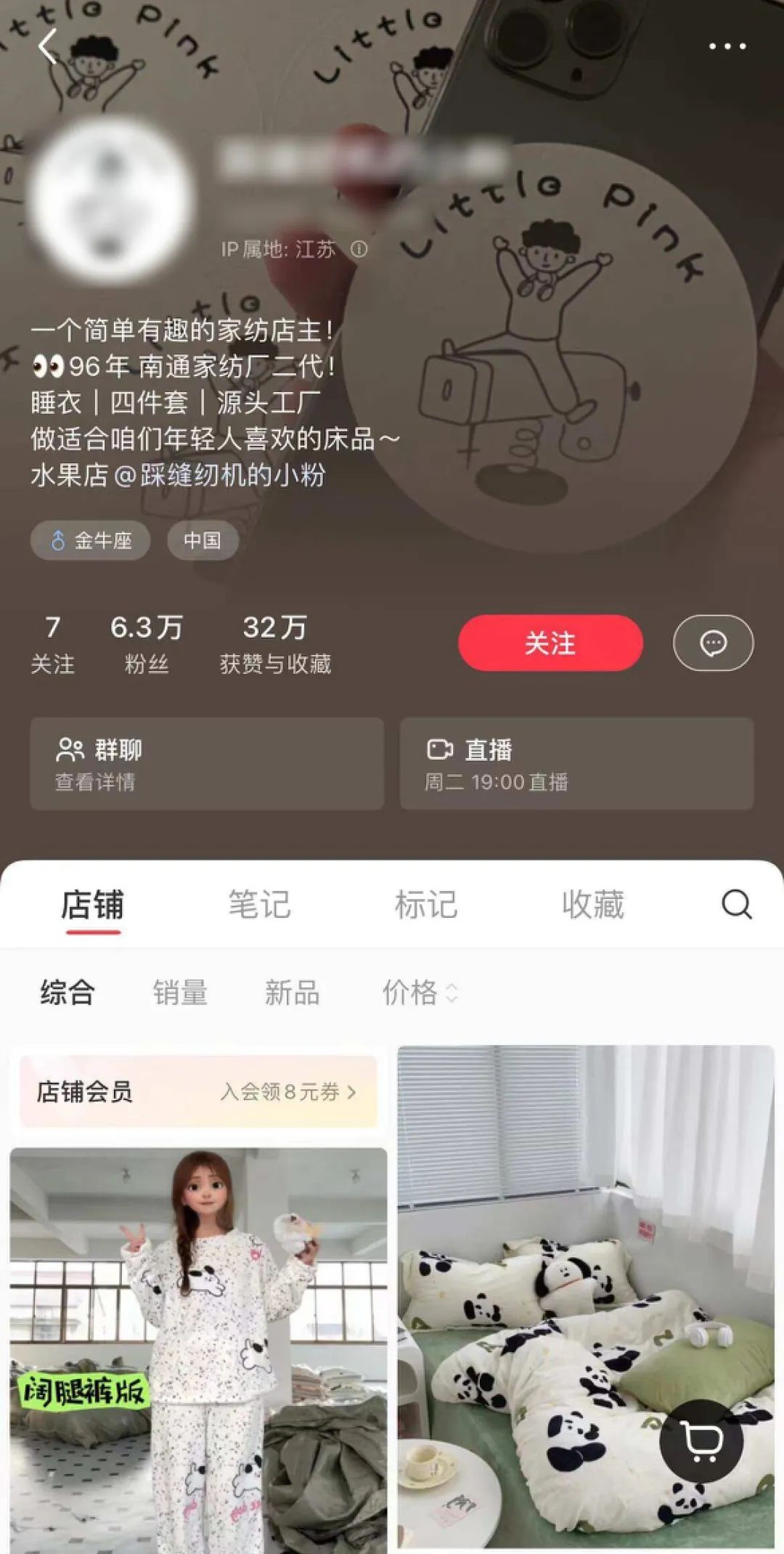Screen dimensions: 784x1554
Task: Select the 综合 sort option
Action: click(x=67, y=993)
